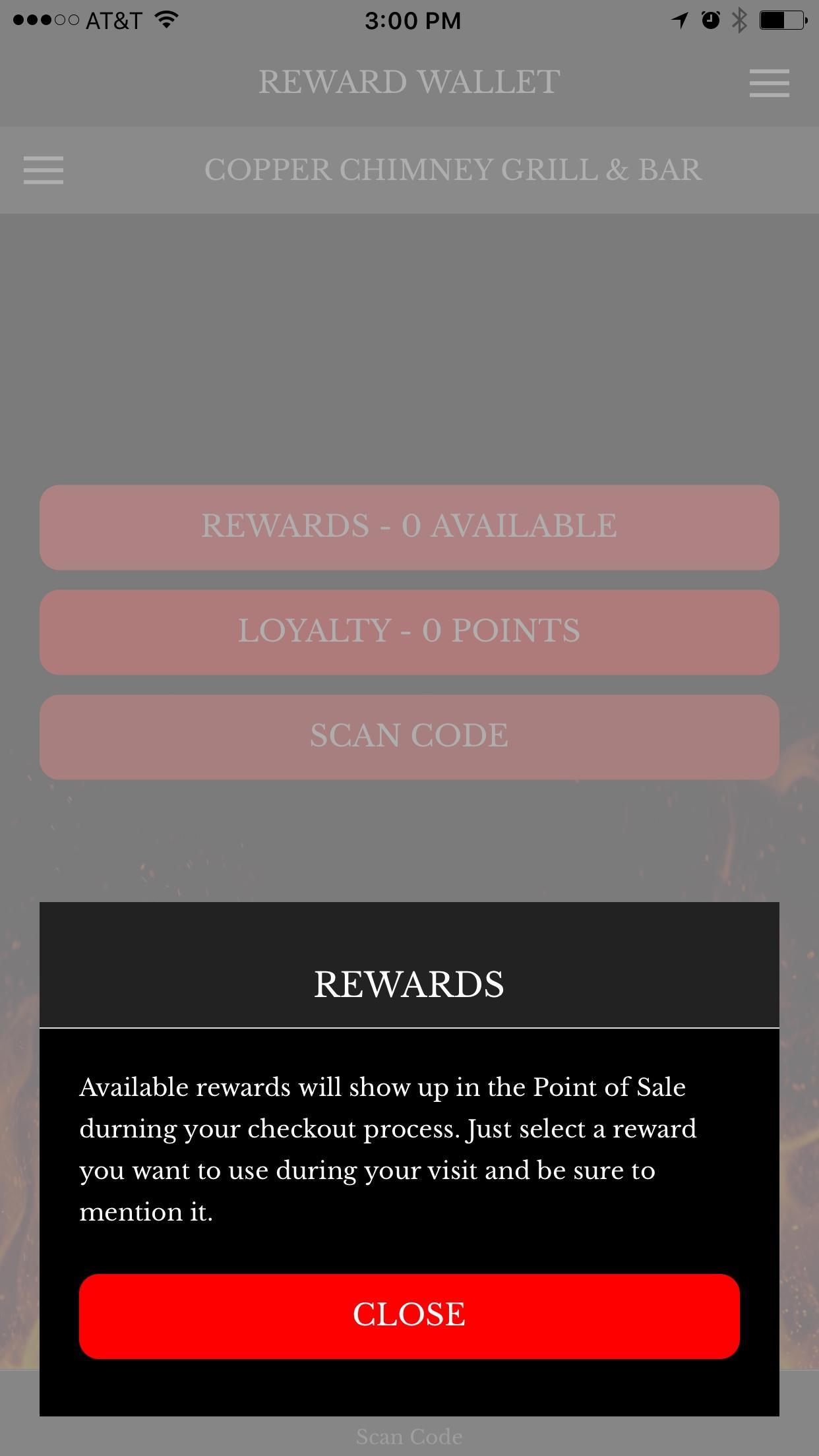Close the Rewards dialog
Image resolution: width=819 pixels, height=1456 pixels.
[409, 1316]
